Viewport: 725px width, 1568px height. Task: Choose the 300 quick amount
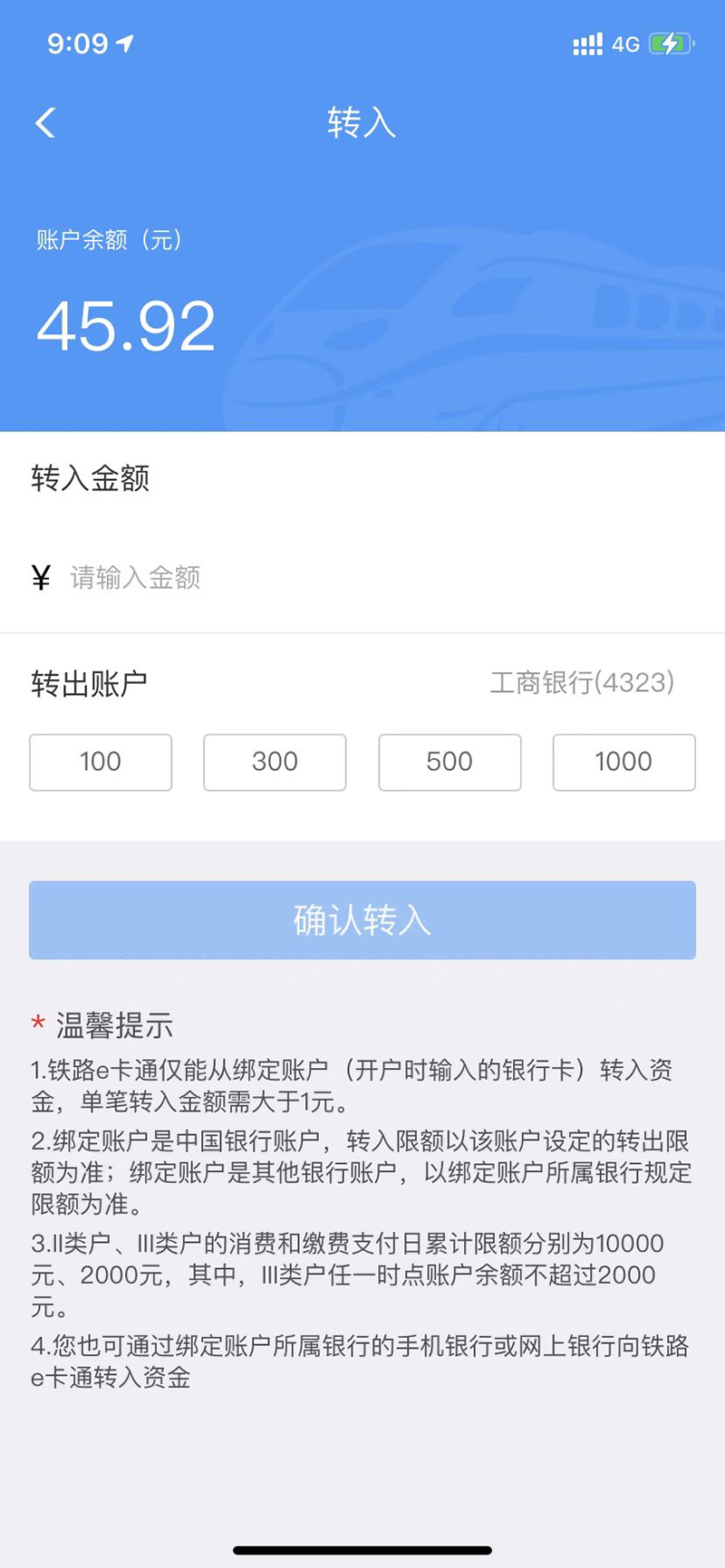pyautogui.click(x=275, y=762)
